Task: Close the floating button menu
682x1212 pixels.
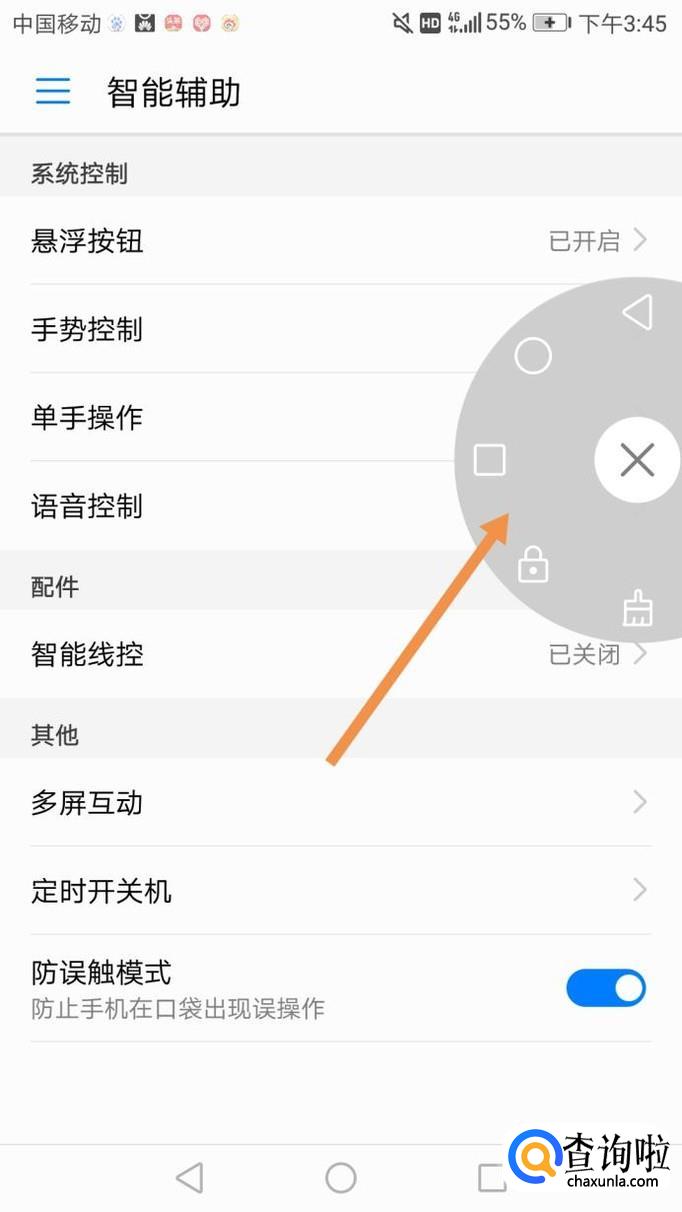Action: click(637, 460)
